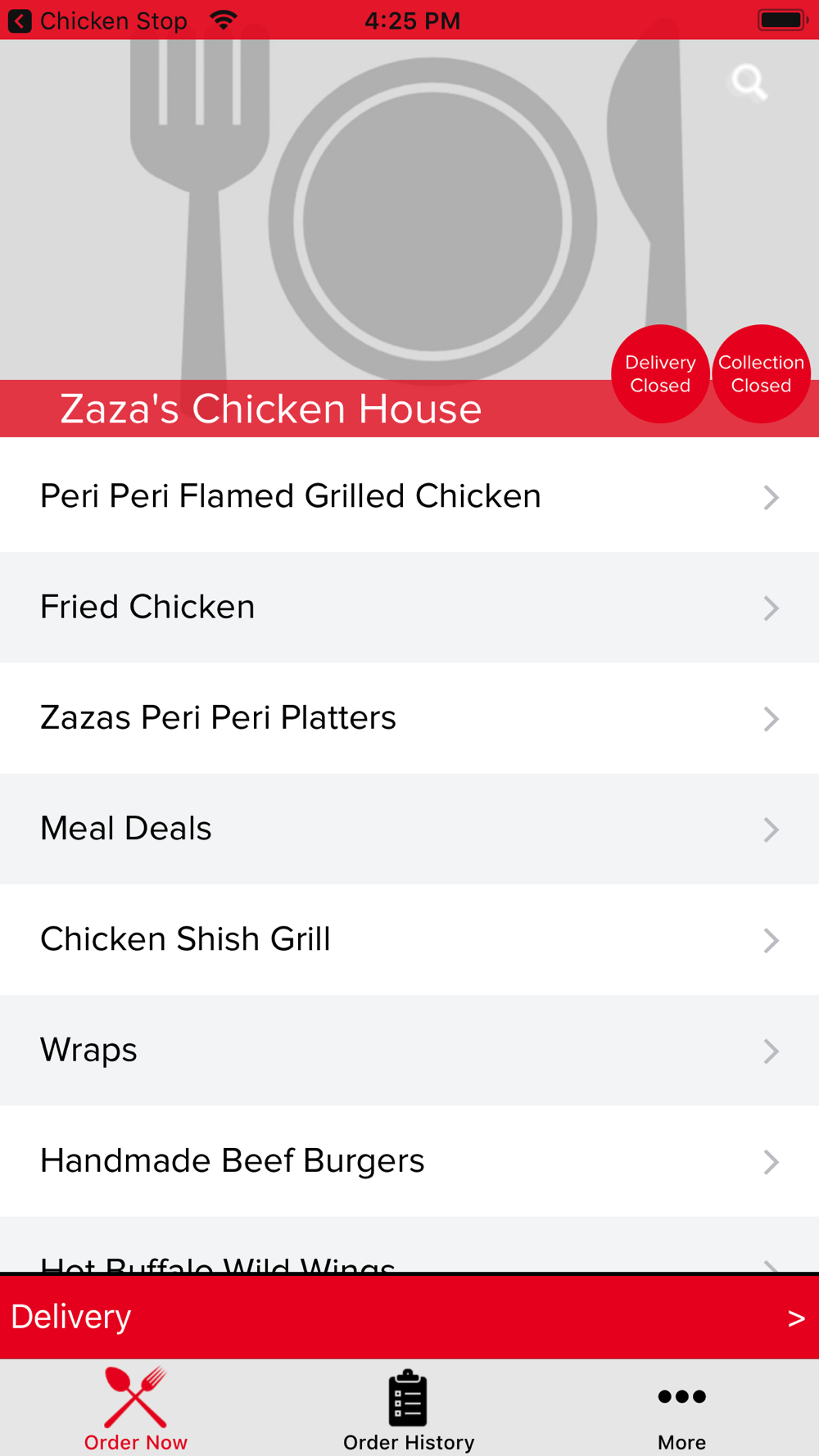View the Meal Deals category
The height and width of the screenshot is (1456, 819).
(409, 829)
